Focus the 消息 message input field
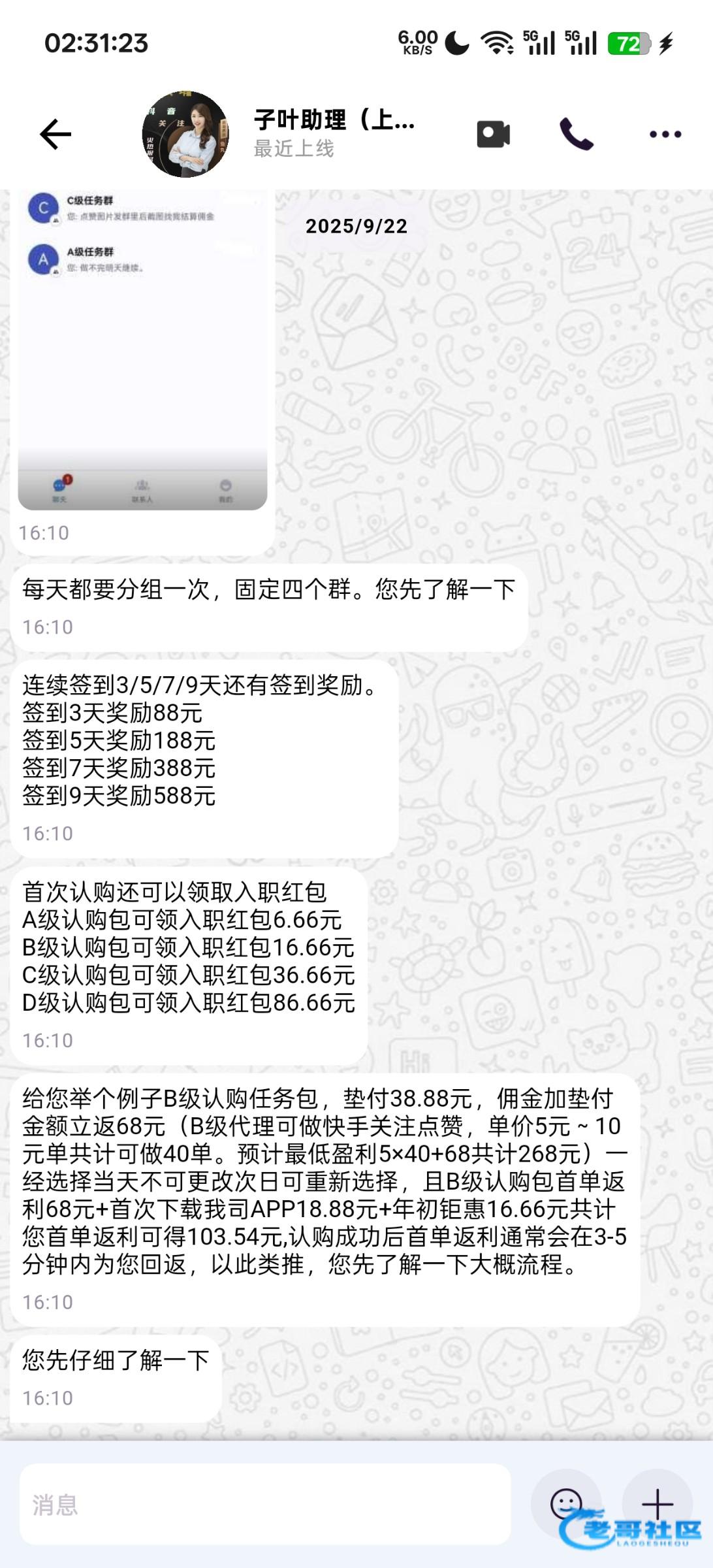The image size is (713, 1568). point(264,1505)
